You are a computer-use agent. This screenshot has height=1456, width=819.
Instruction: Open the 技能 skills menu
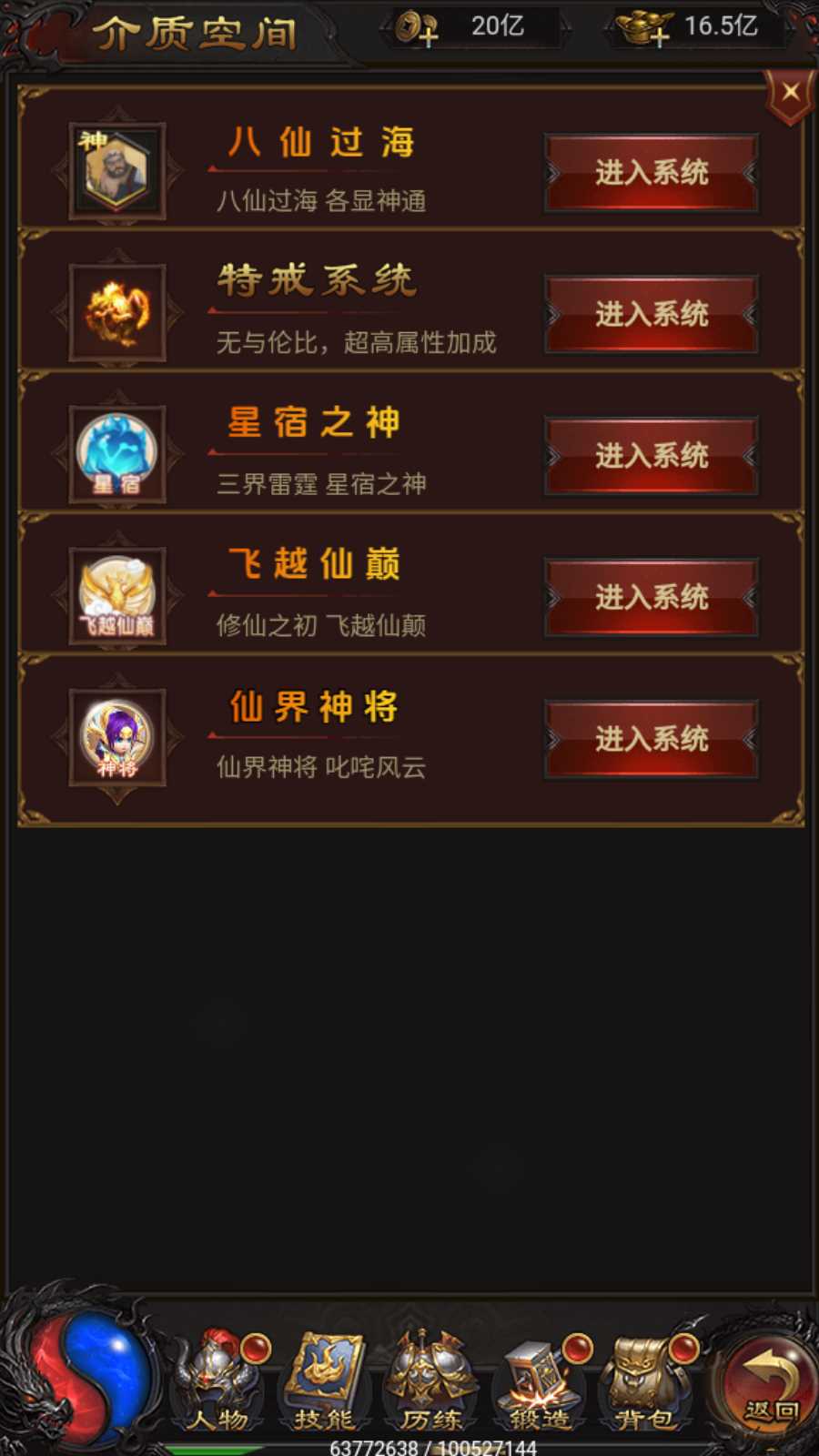point(325,1384)
